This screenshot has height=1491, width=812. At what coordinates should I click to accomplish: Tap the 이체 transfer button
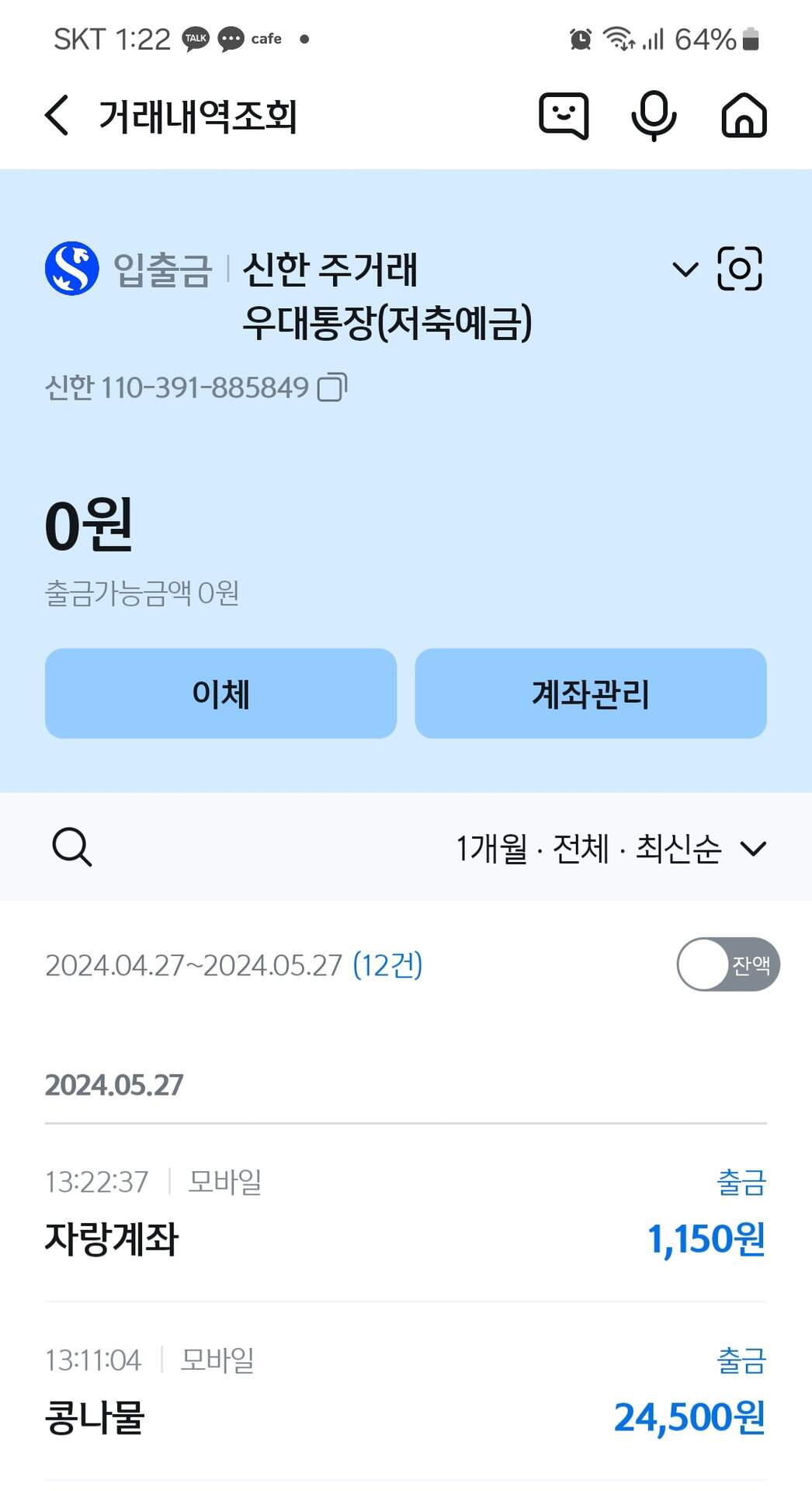(x=220, y=693)
